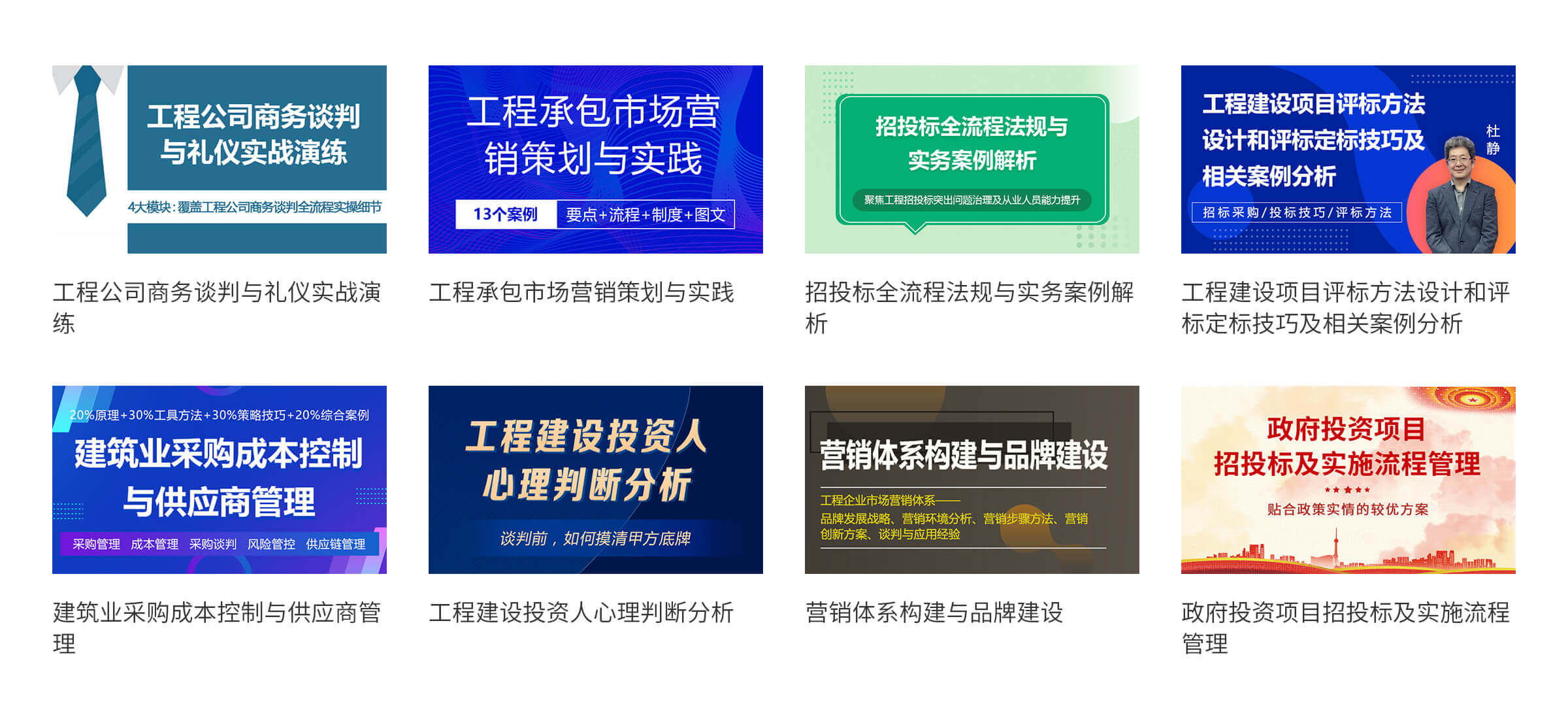Open 建筑业采购成本控制与供应商管理 course
This screenshot has width=1568, height=706.
click(220, 480)
